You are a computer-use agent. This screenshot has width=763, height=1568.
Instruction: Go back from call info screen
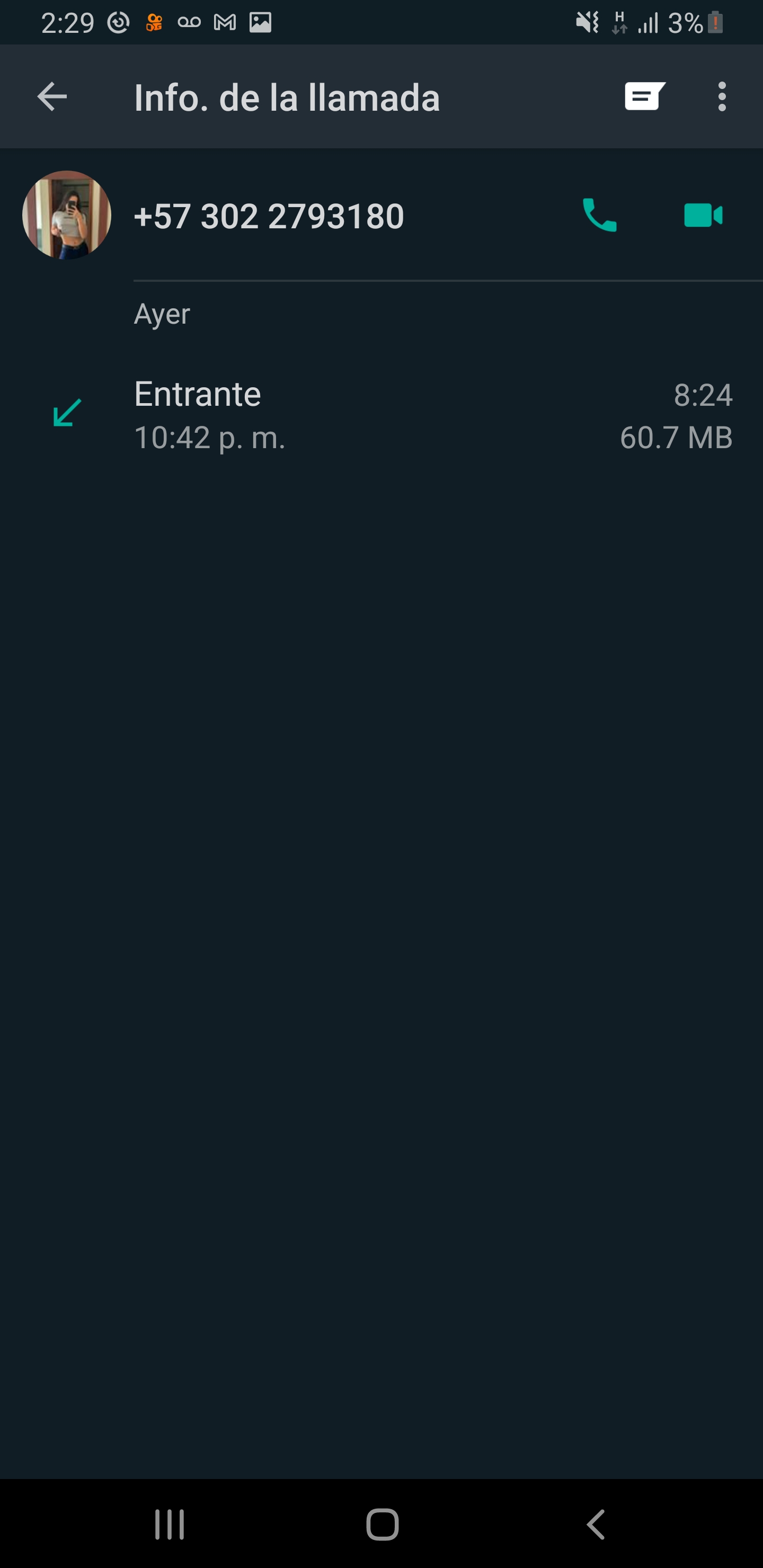pyautogui.click(x=52, y=97)
